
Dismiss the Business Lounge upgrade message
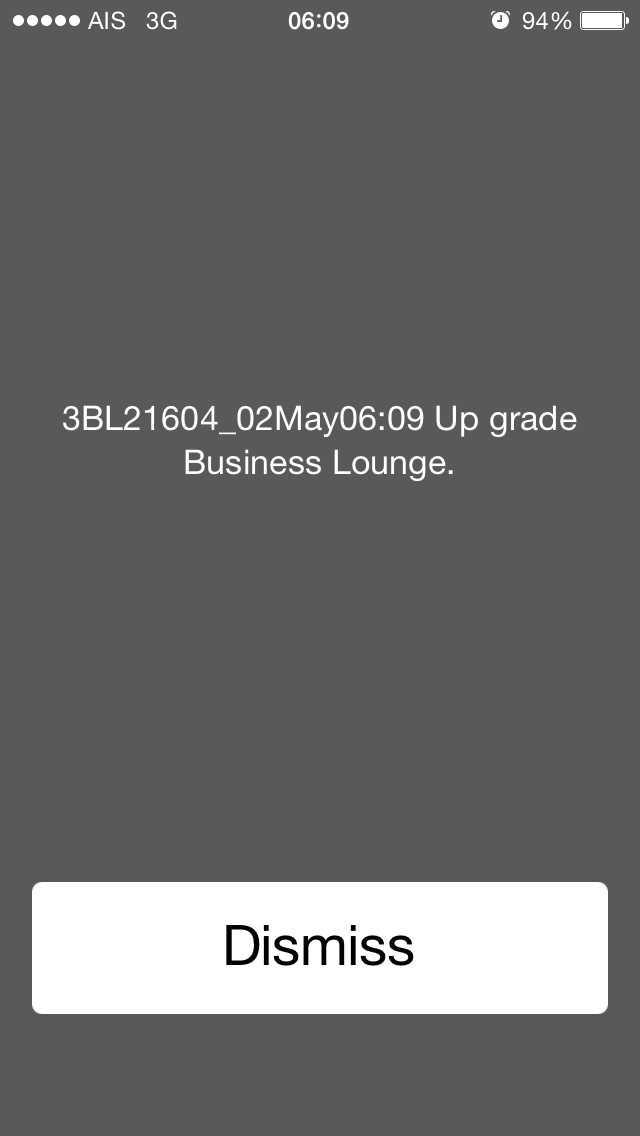[x=320, y=947]
